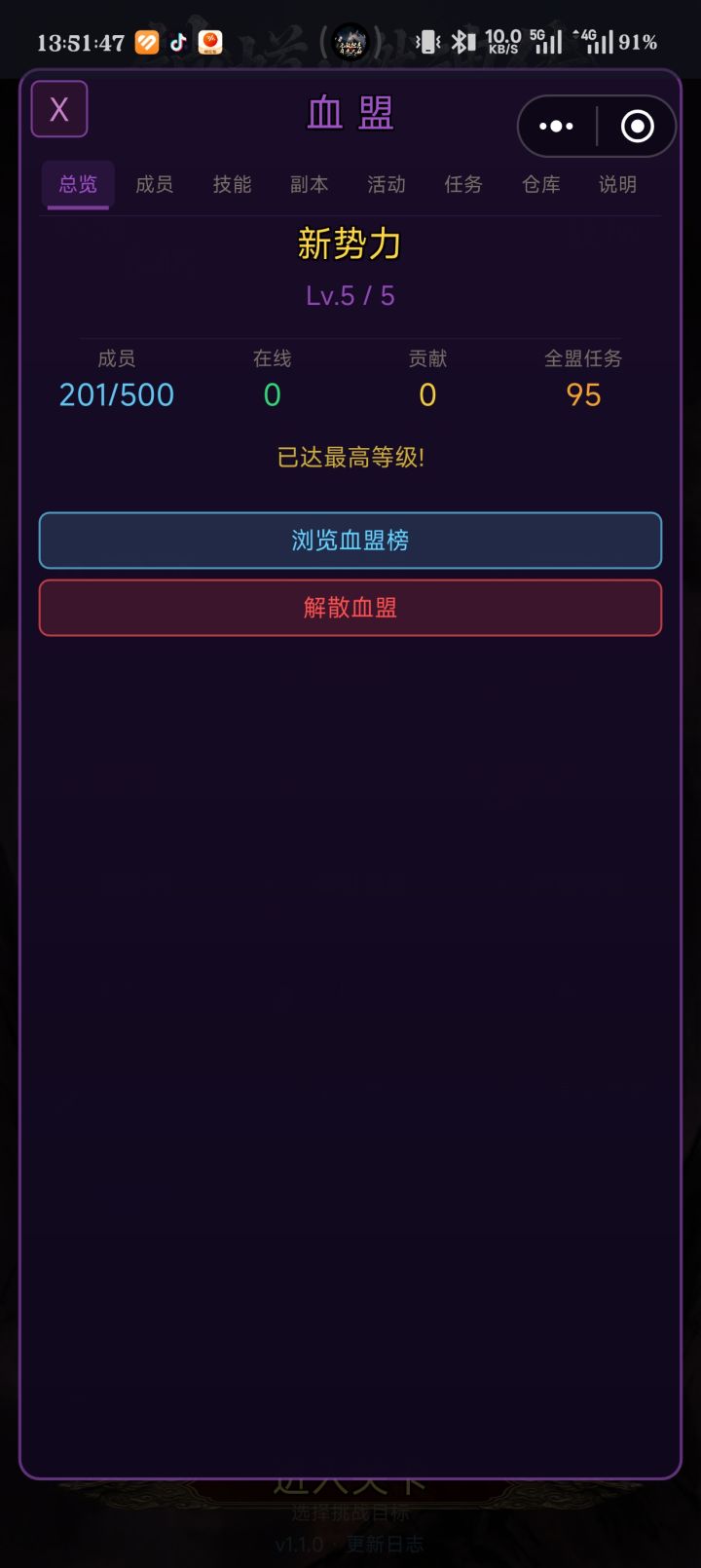Switch to the 技能 tab

pyautogui.click(x=232, y=185)
